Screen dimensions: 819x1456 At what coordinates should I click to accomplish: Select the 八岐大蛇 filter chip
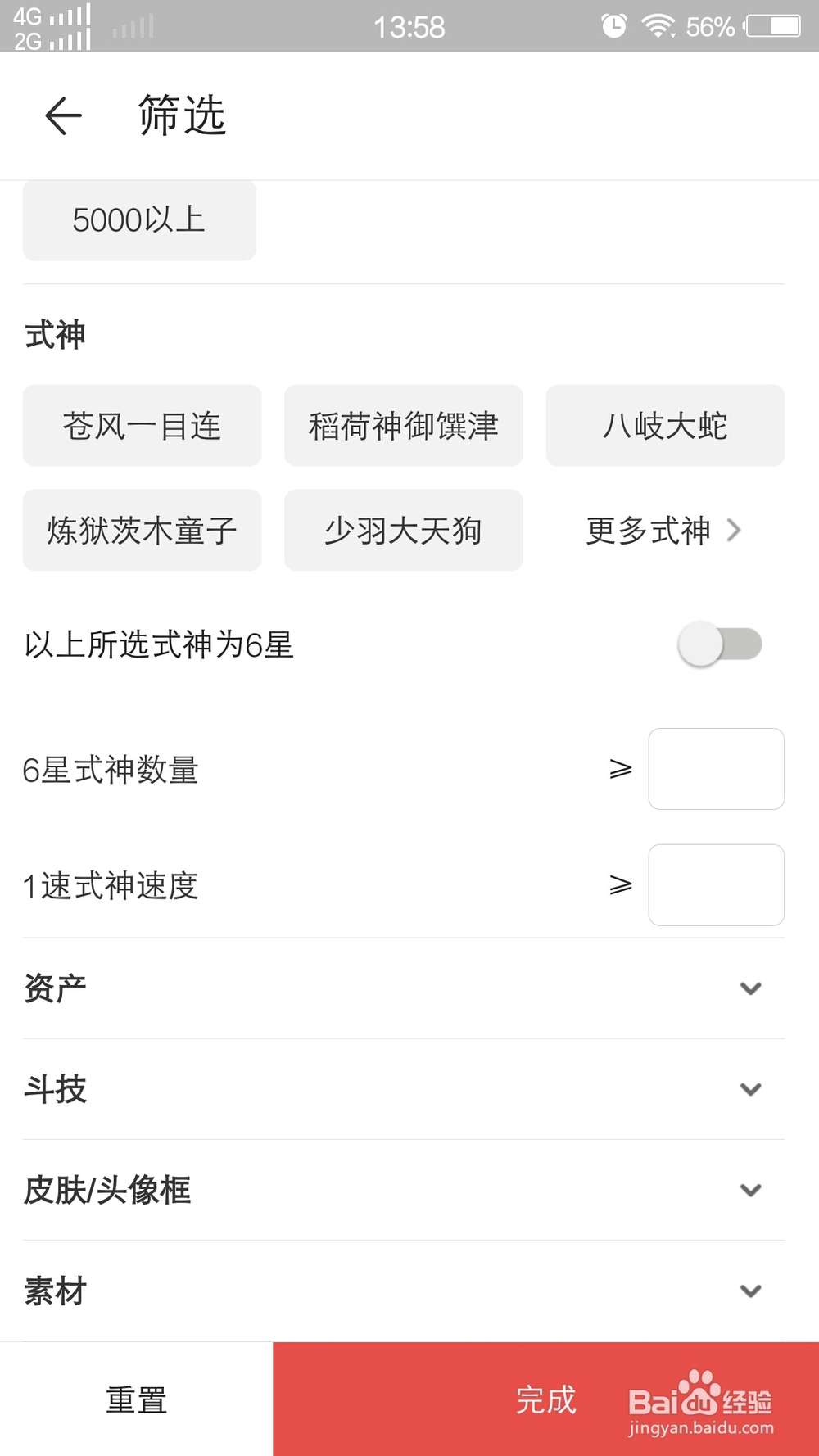[664, 425]
